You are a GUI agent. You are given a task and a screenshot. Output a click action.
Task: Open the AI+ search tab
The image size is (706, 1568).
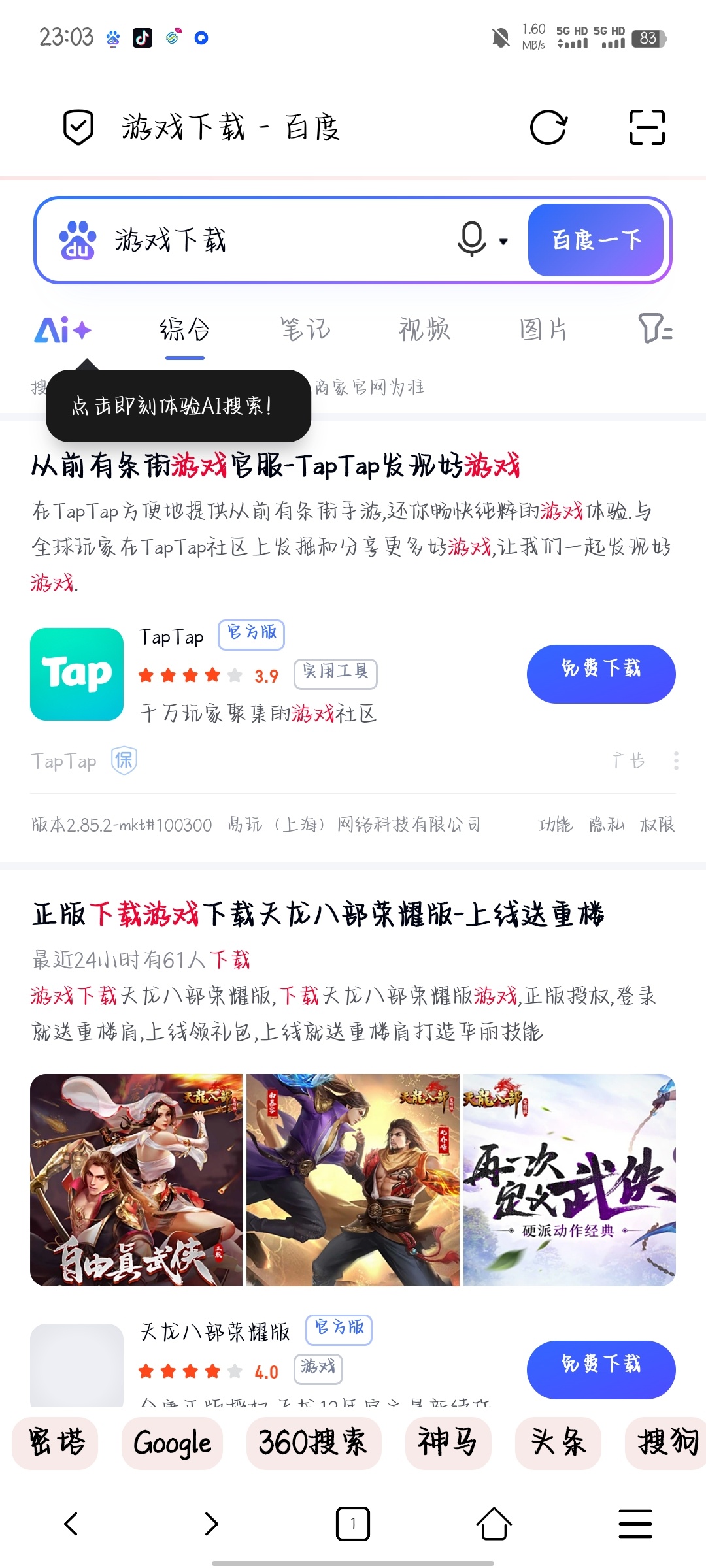coord(63,330)
